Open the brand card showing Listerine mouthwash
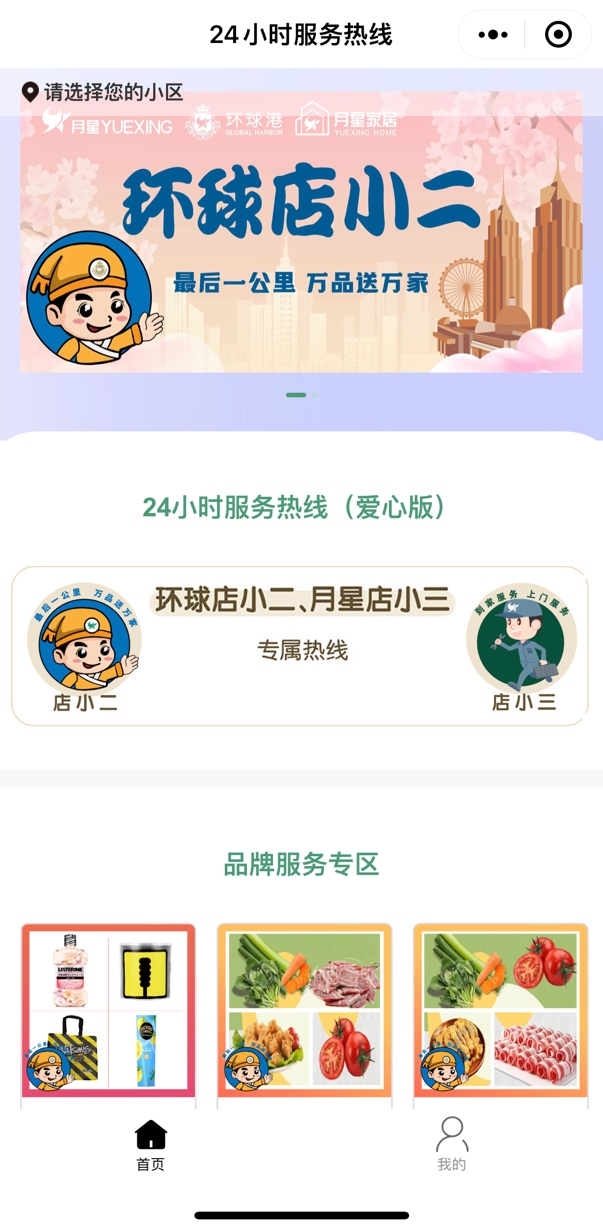This screenshot has height=1232, width=603. (x=108, y=1012)
